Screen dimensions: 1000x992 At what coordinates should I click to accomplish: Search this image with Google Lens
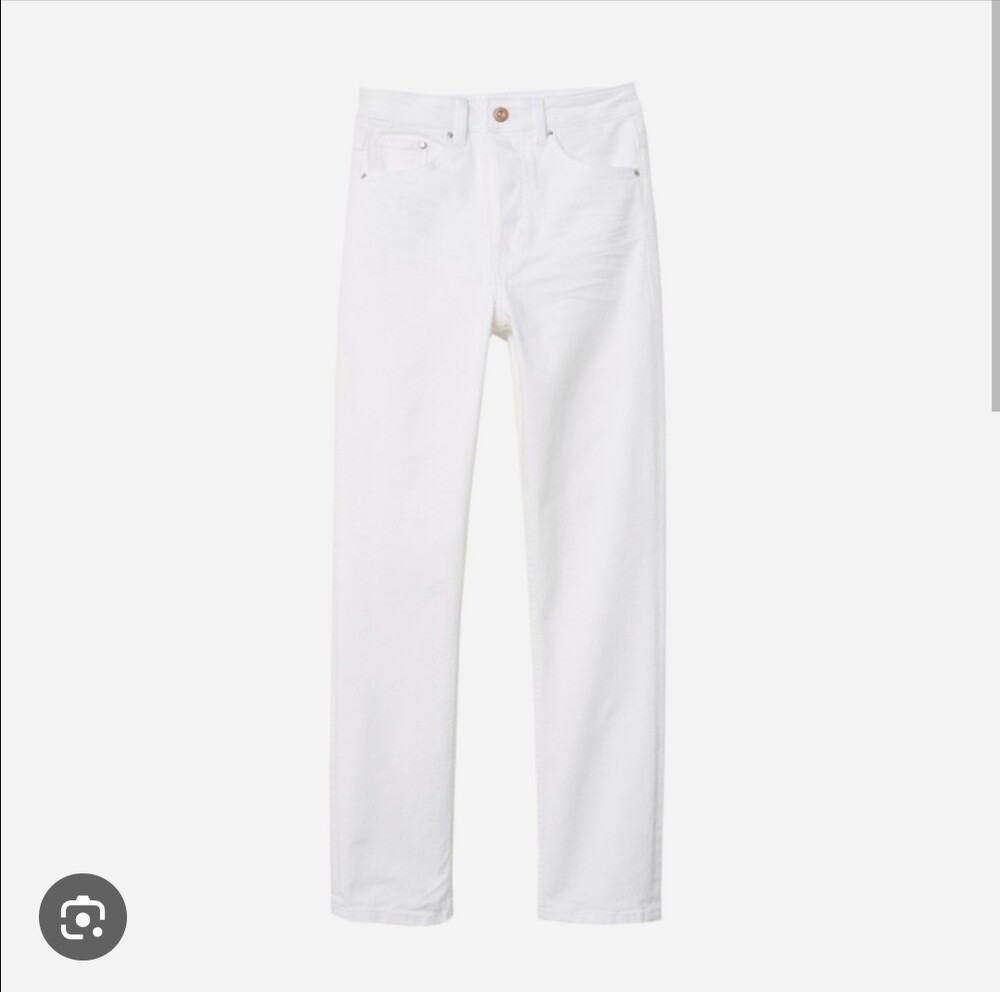pos(83,917)
